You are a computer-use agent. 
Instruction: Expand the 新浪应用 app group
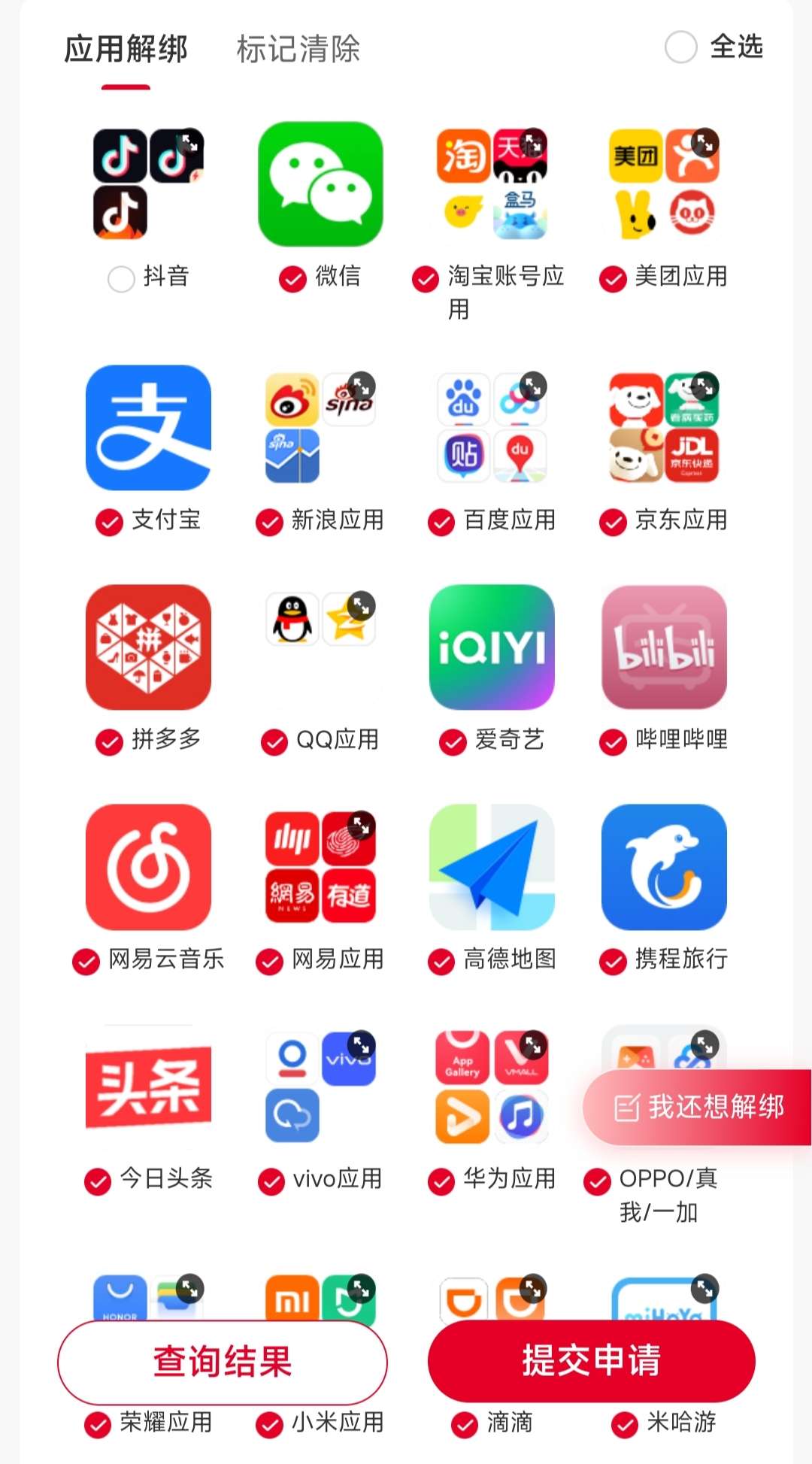tap(362, 386)
